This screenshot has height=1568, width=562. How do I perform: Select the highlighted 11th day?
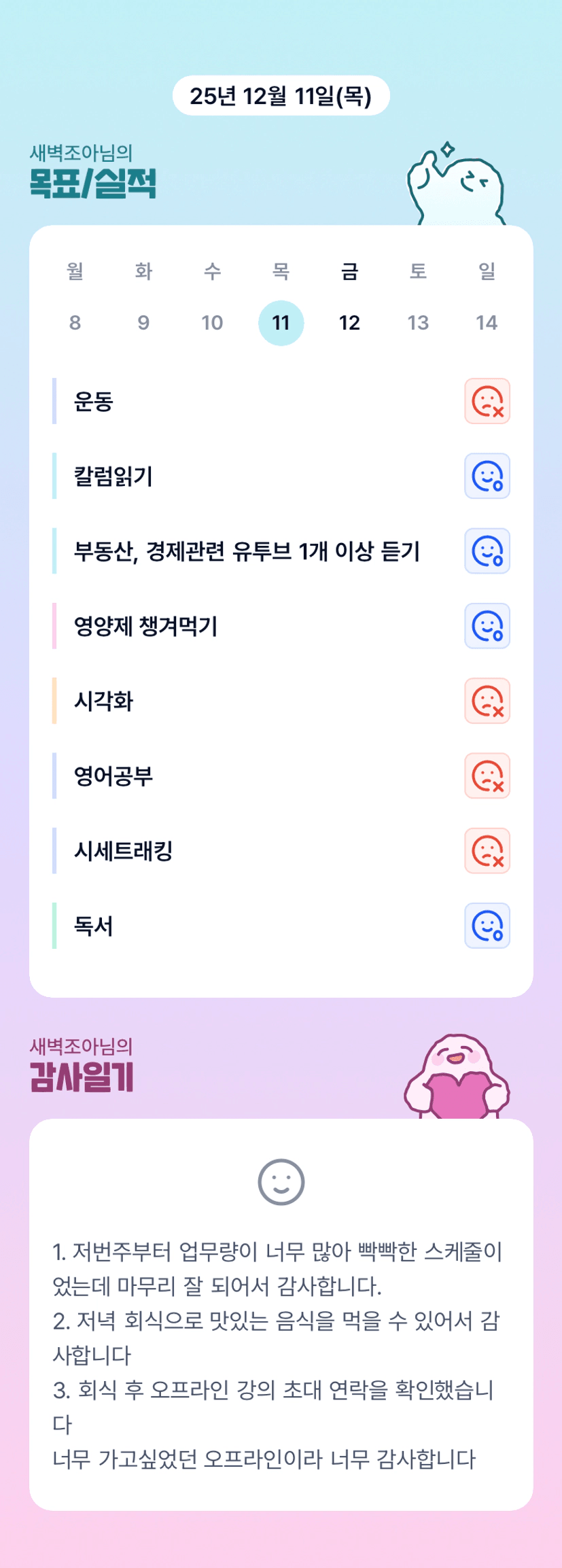pos(281,323)
